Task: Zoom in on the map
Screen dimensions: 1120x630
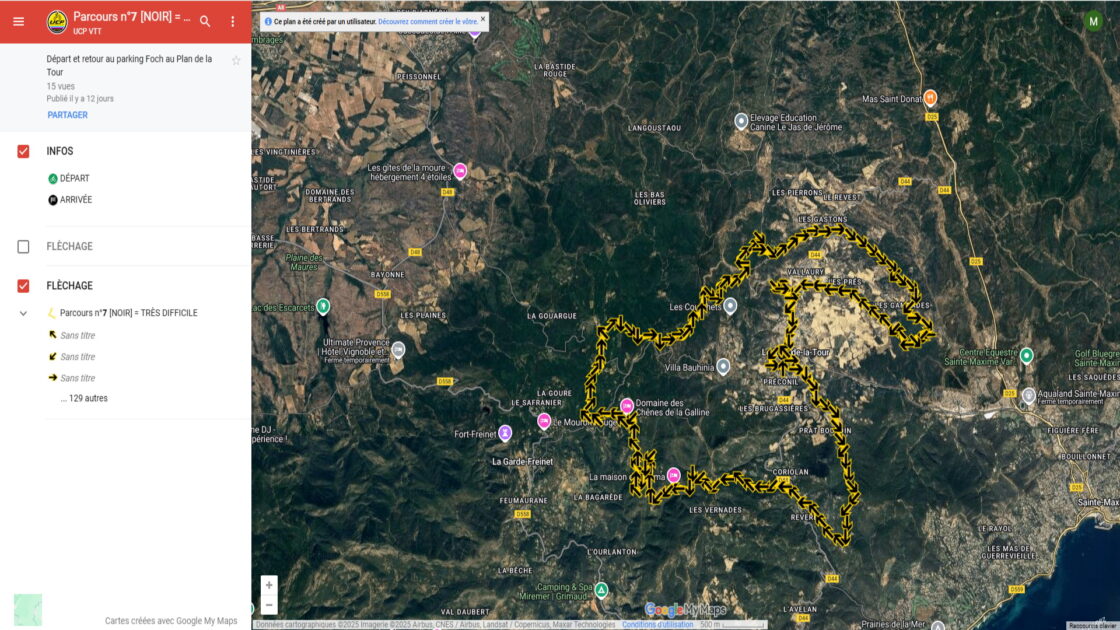Action: point(269,585)
